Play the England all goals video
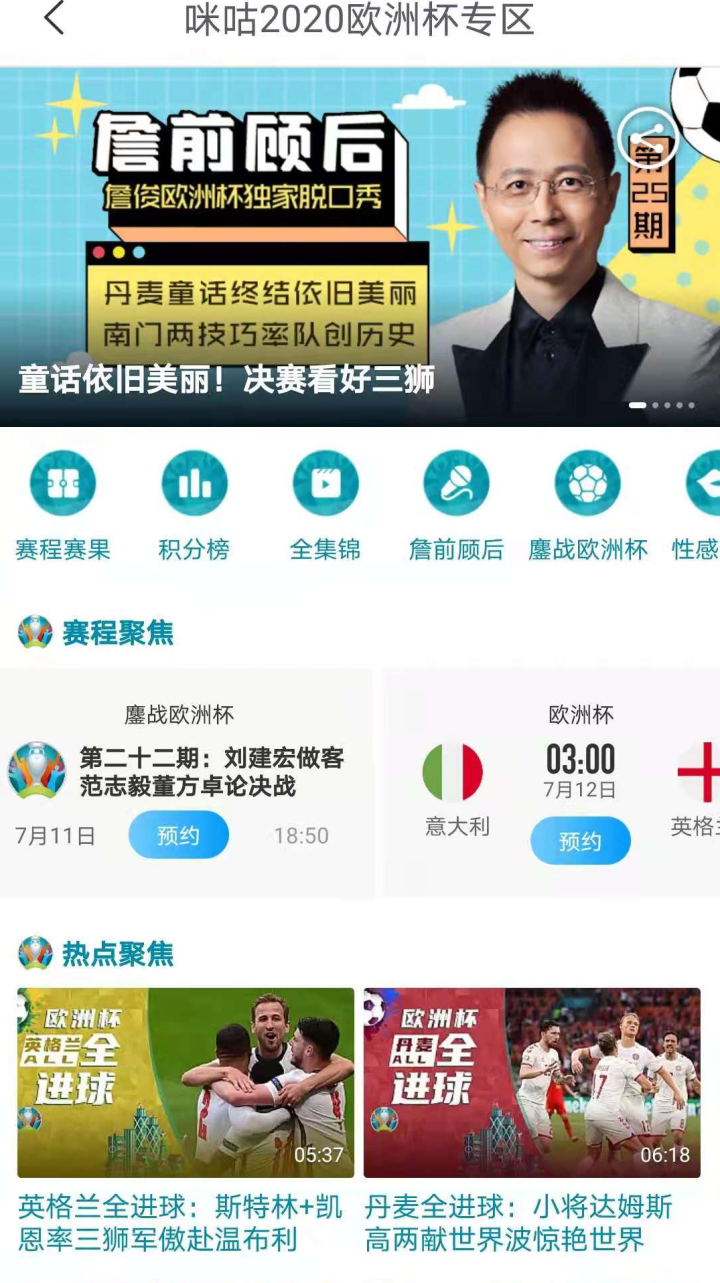 [186, 1083]
